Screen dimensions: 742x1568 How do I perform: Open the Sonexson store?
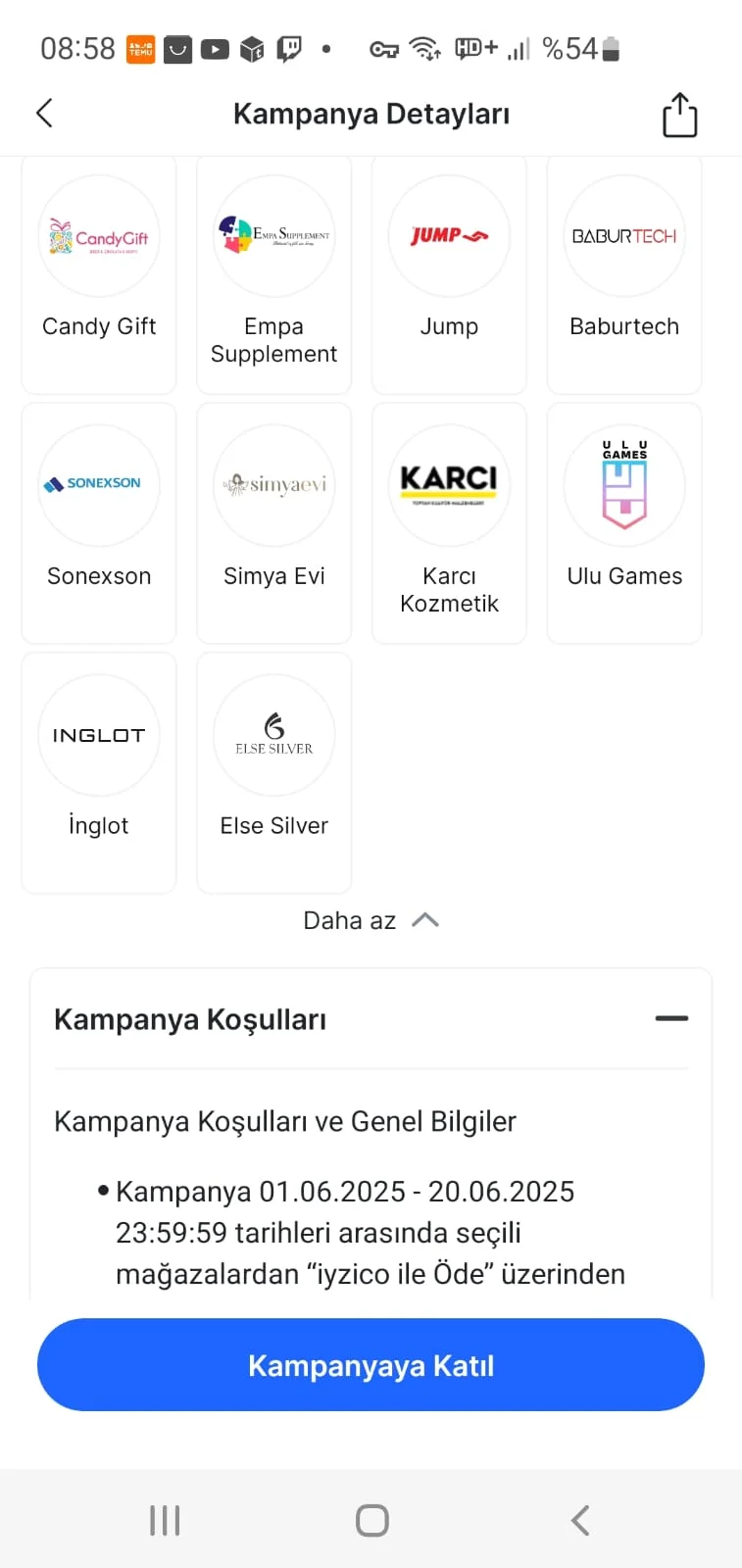[99, 523]
